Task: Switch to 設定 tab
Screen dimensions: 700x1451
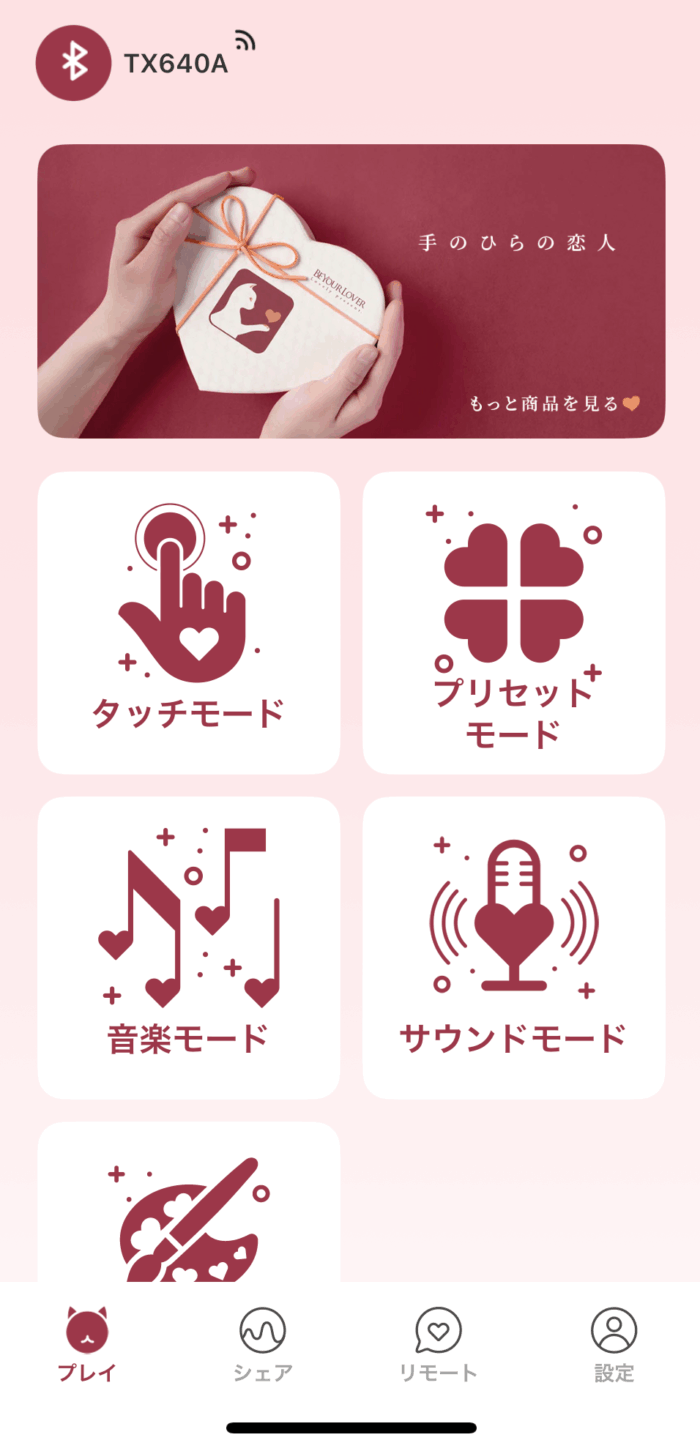Action: [614, 1344]
